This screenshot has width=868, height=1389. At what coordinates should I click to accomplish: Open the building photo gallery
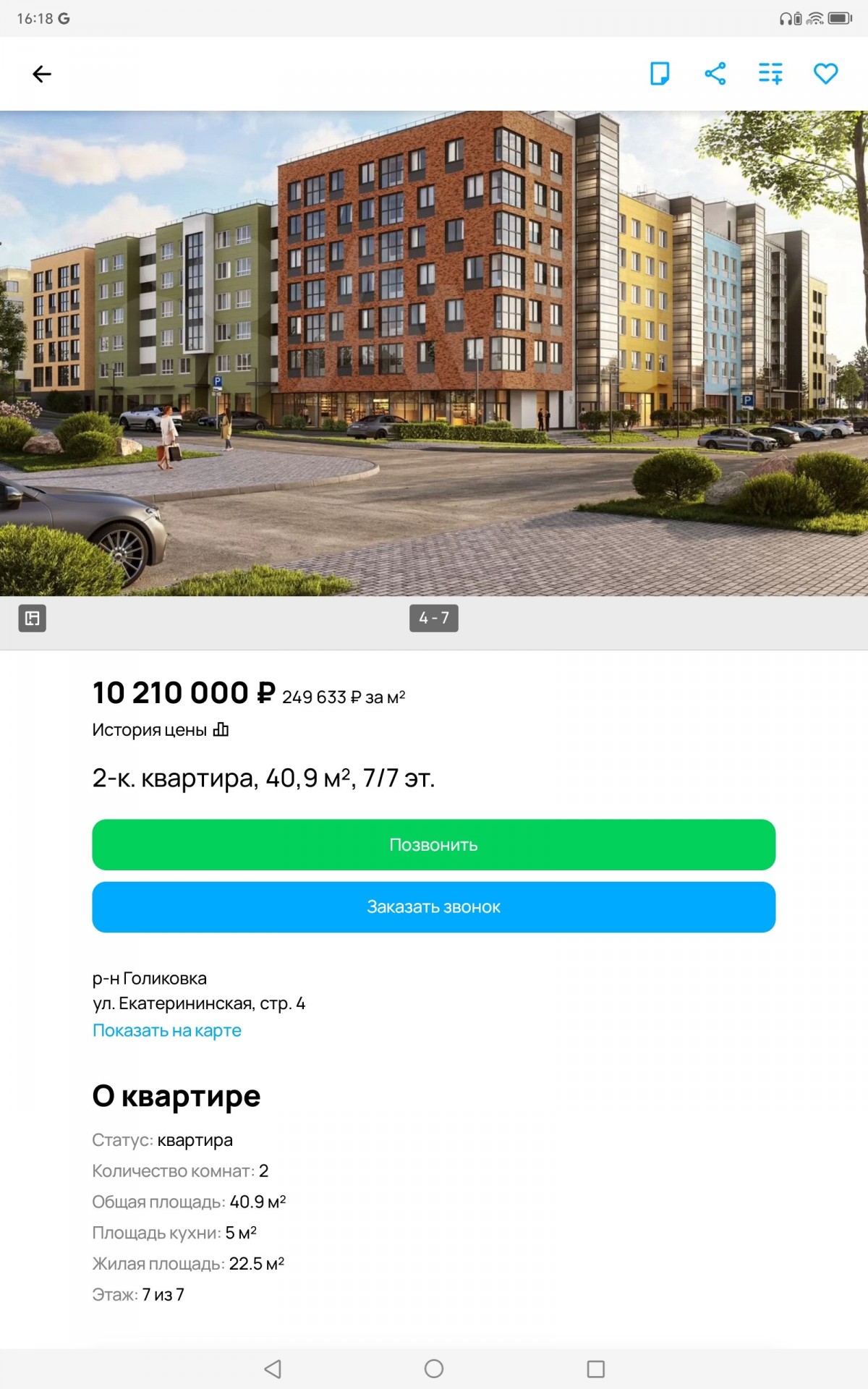pos(434,353)
